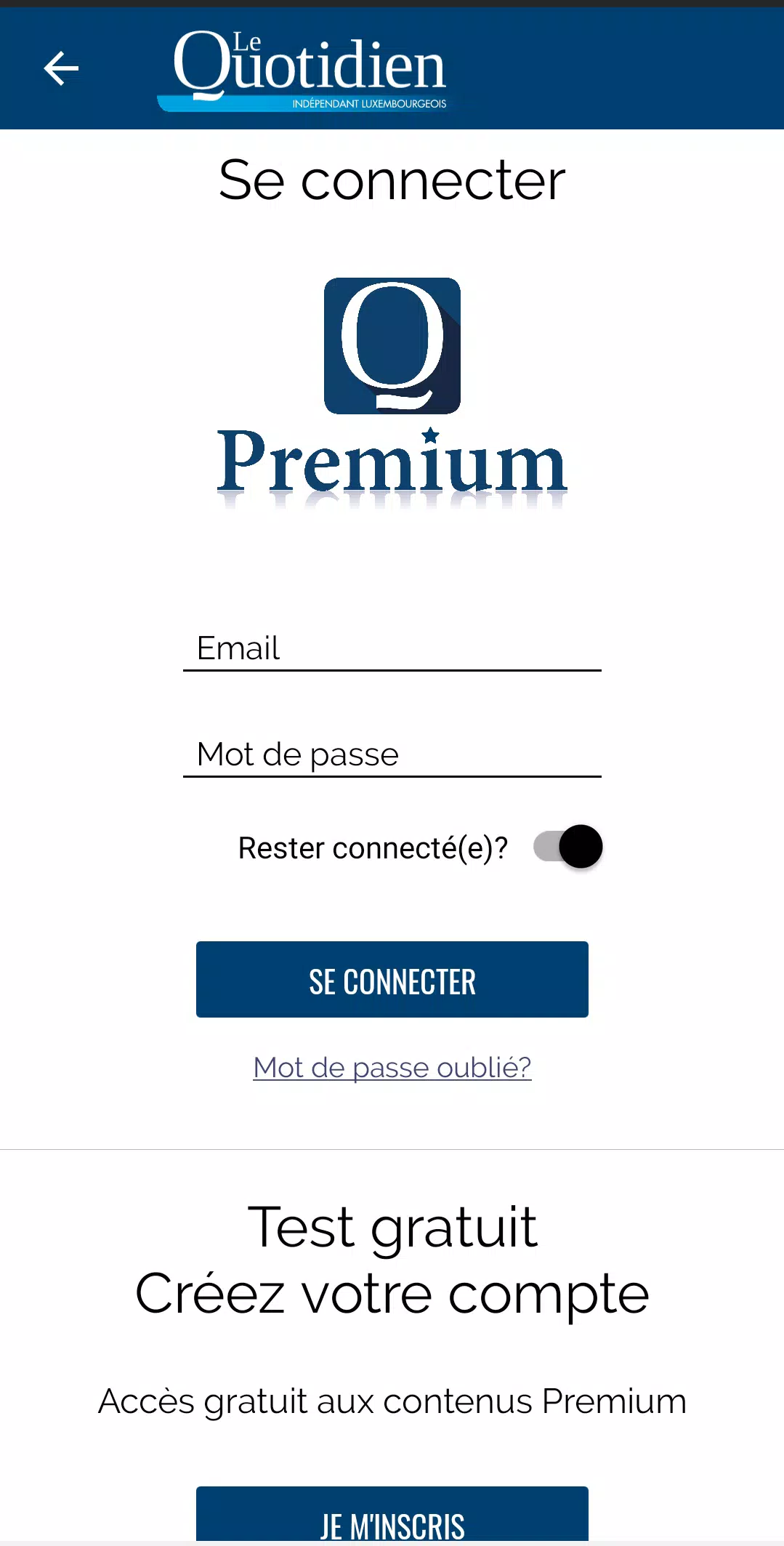Open the Mot de passe oublié link

pyautogui.click(x=392, y=1068)
